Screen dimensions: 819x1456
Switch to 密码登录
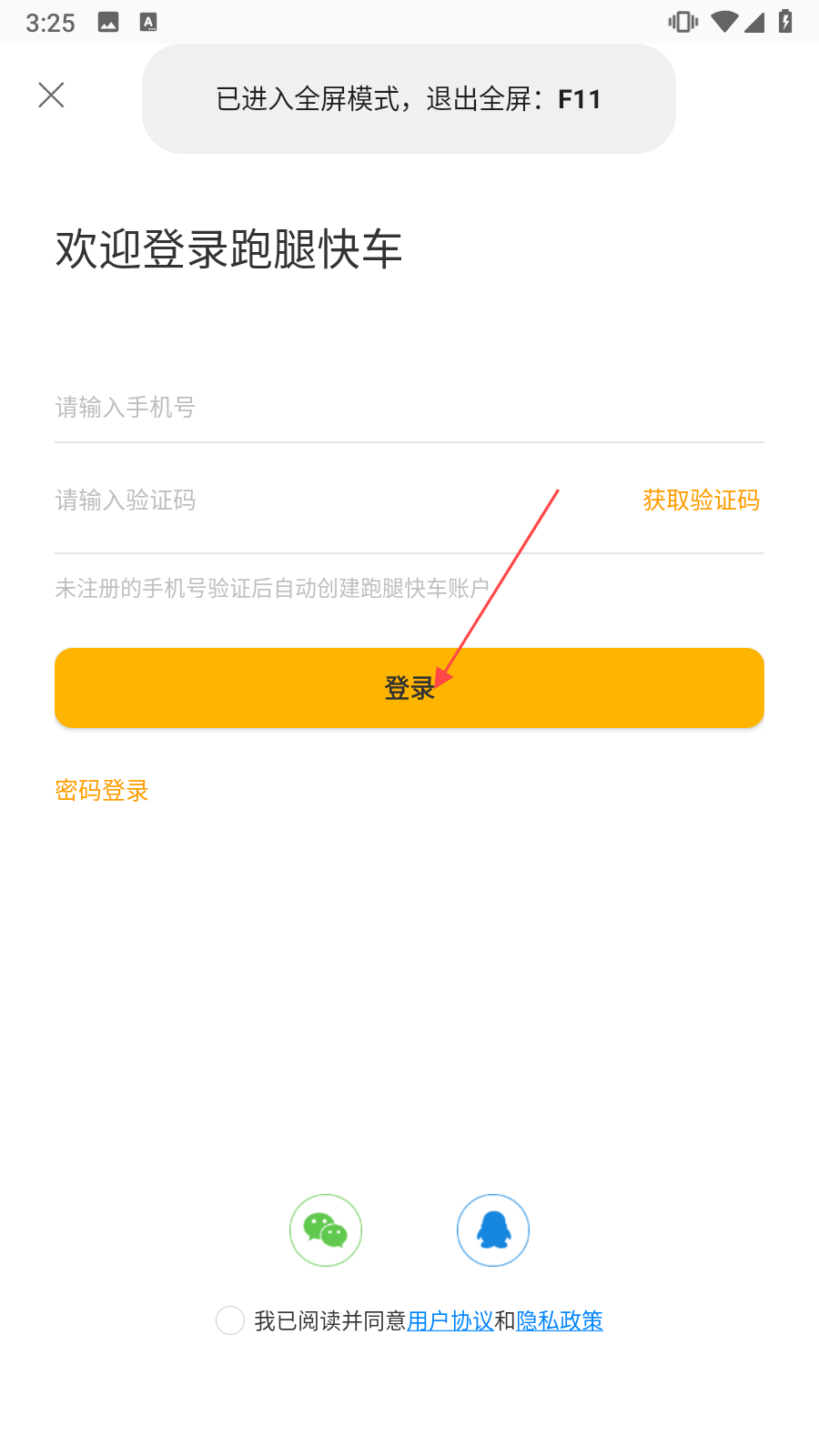tap(102, 791)
